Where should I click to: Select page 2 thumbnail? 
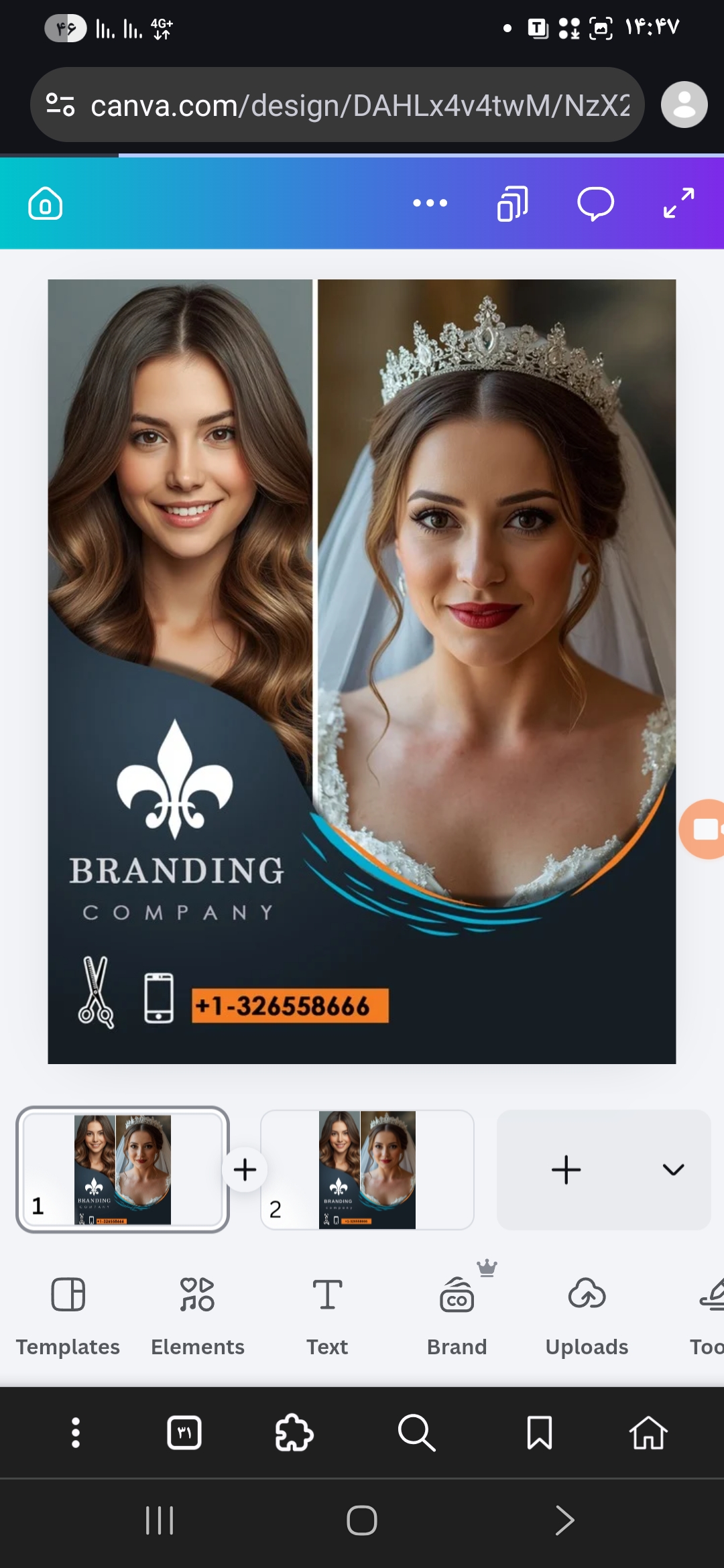pos(367,1169)
